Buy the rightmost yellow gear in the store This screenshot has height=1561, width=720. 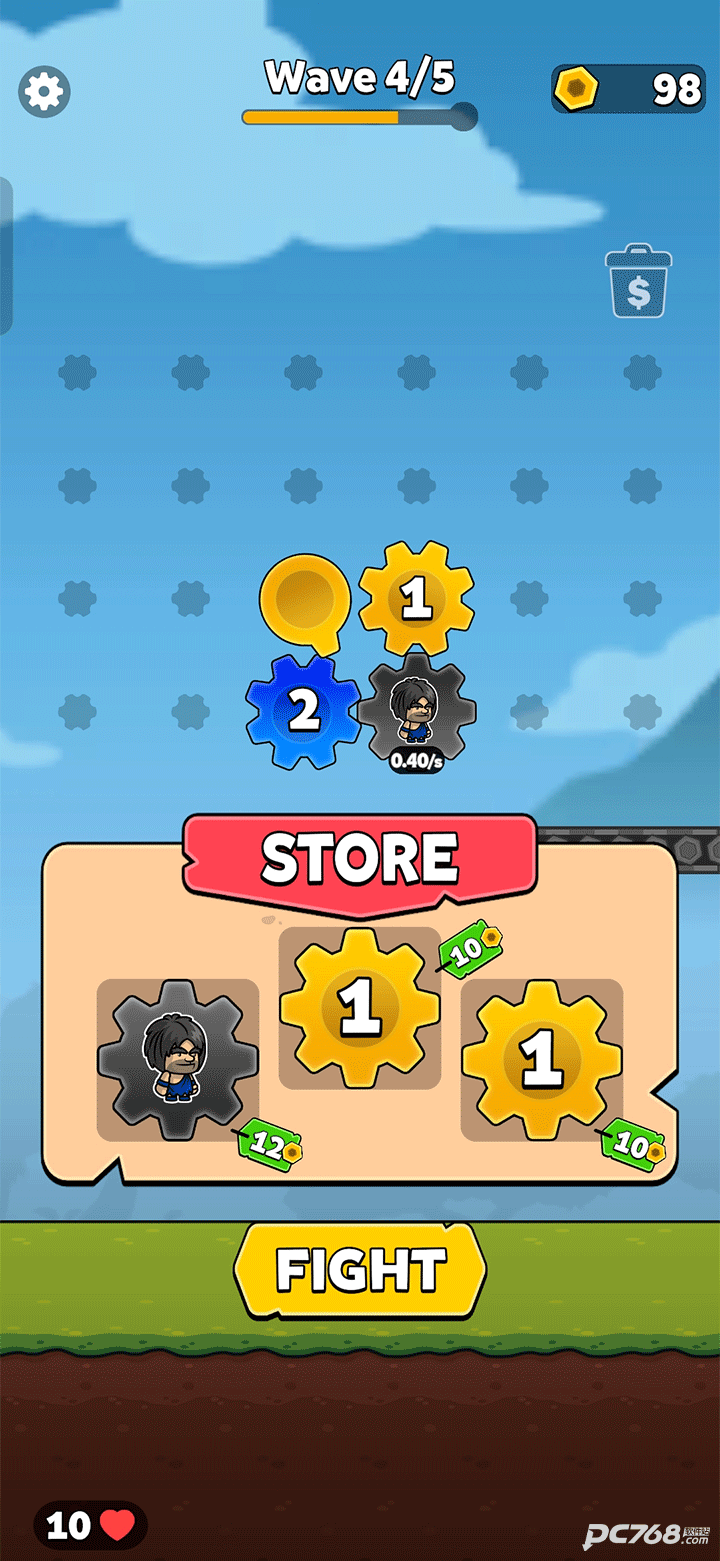point(541,1060)
